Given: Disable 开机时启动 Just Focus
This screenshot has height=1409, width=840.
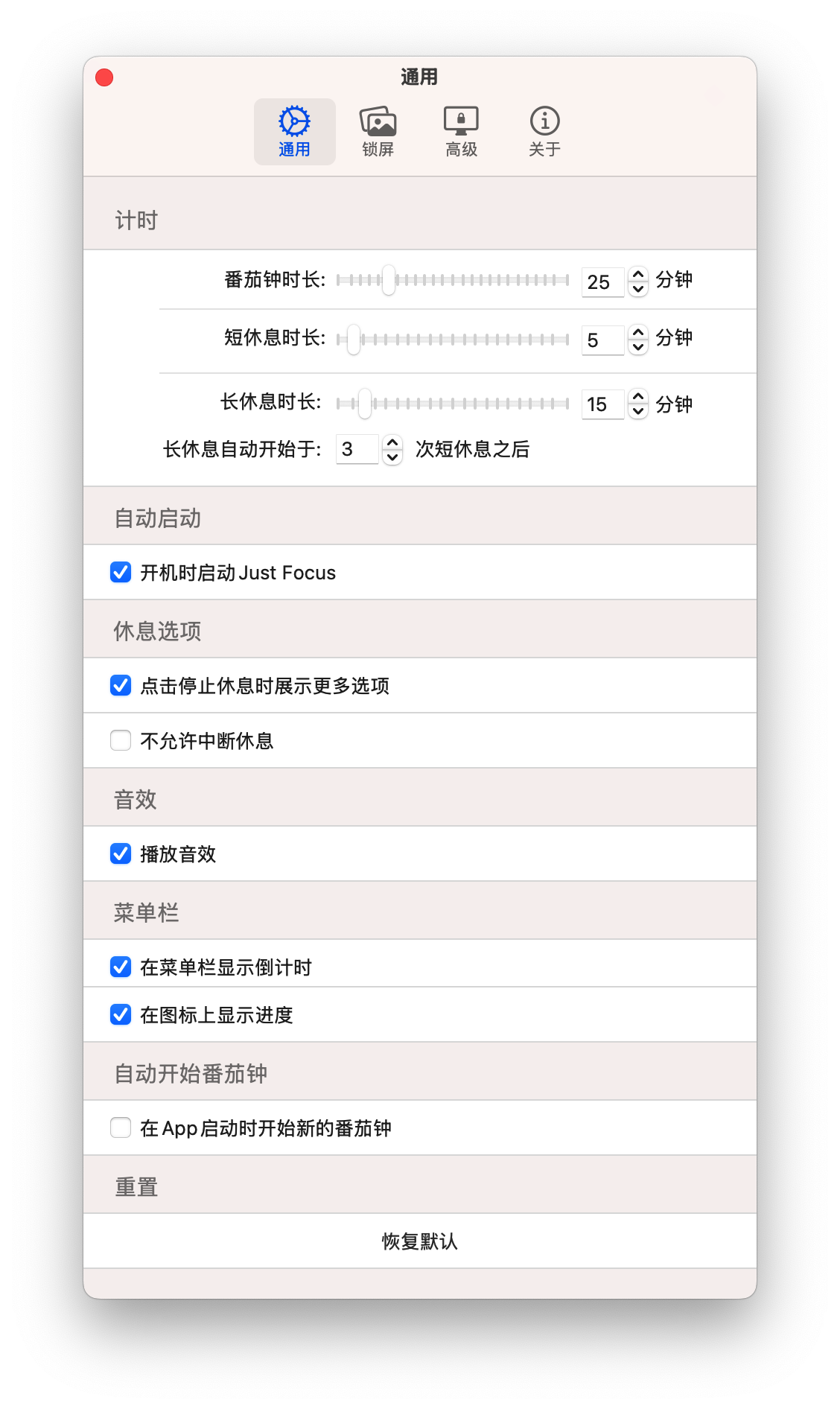Looking at the screenshot, I should 120,572.
